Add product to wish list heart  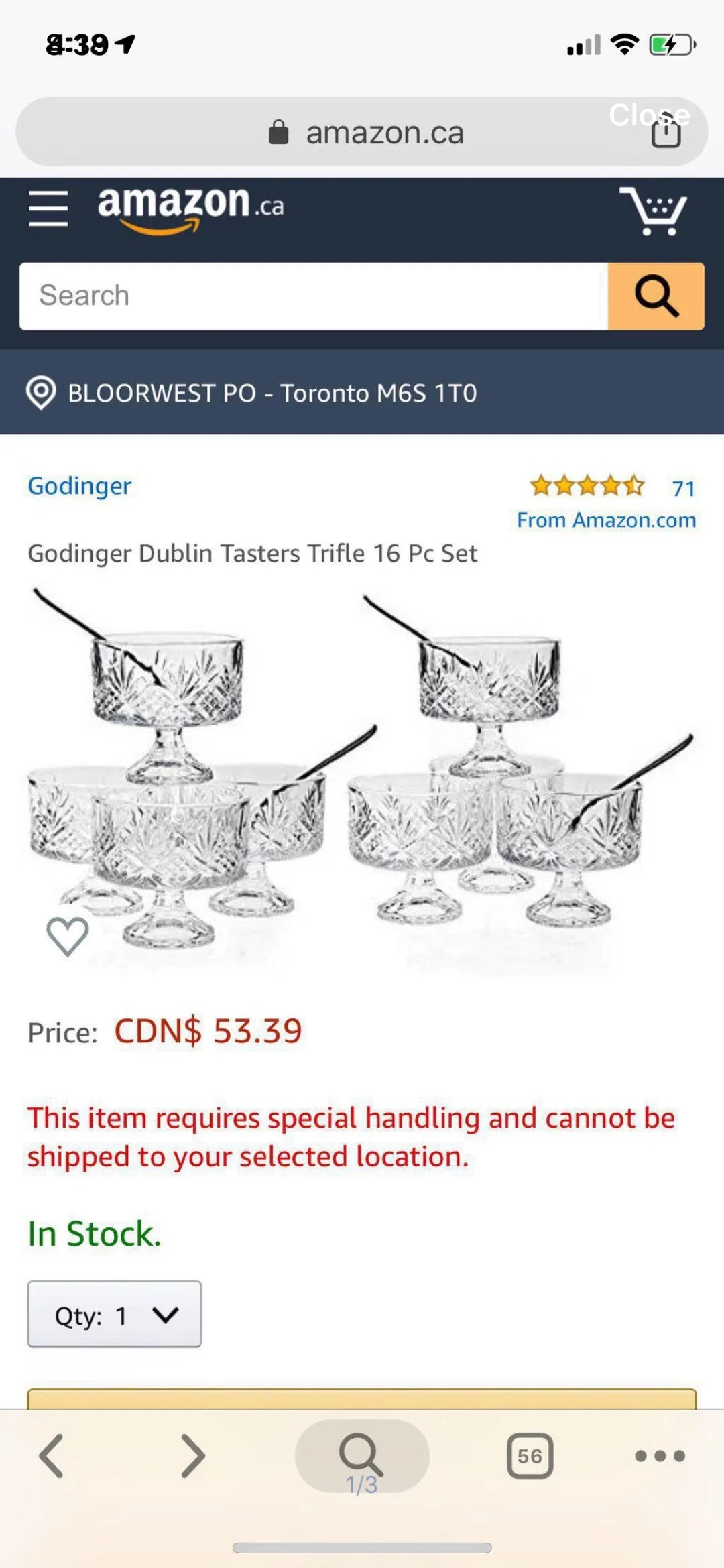67,936
